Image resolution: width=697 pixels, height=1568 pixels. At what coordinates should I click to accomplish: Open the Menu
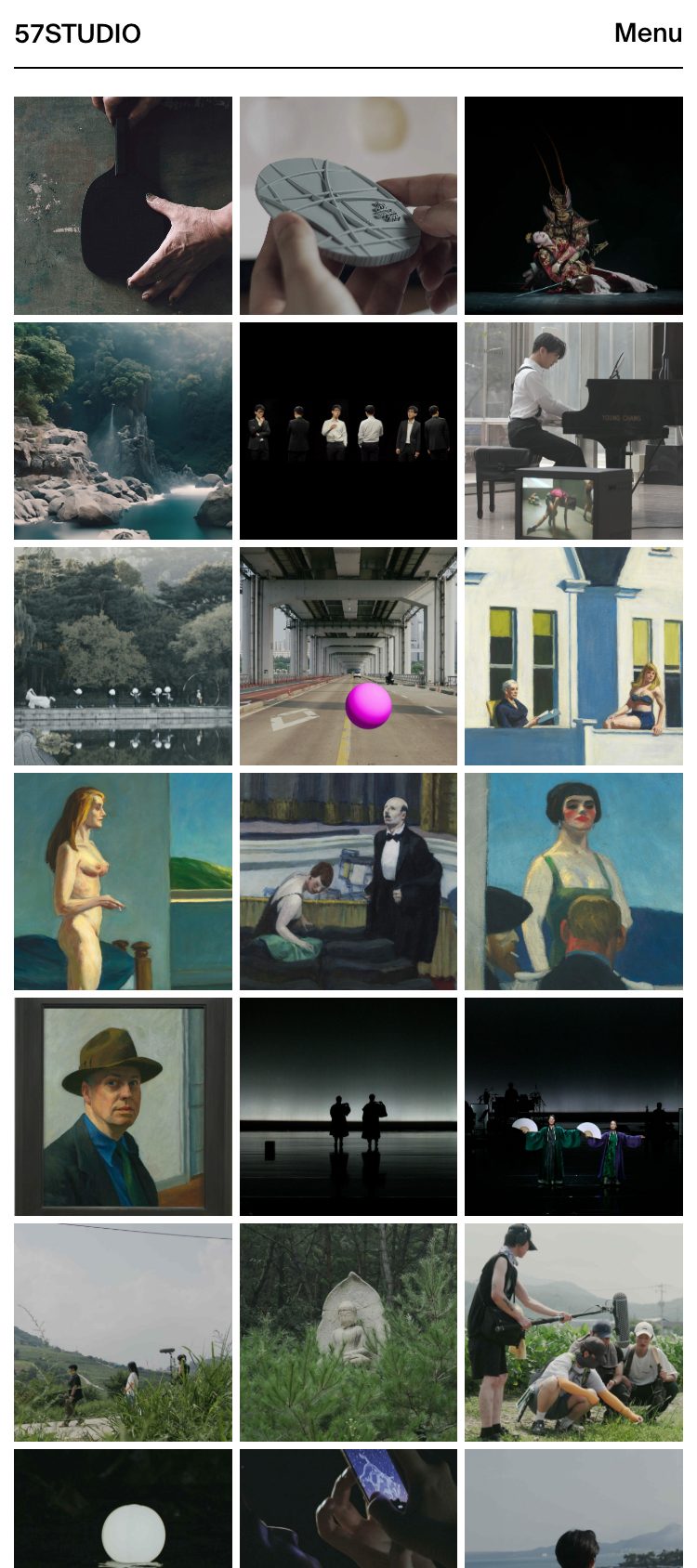coord(647,33)
